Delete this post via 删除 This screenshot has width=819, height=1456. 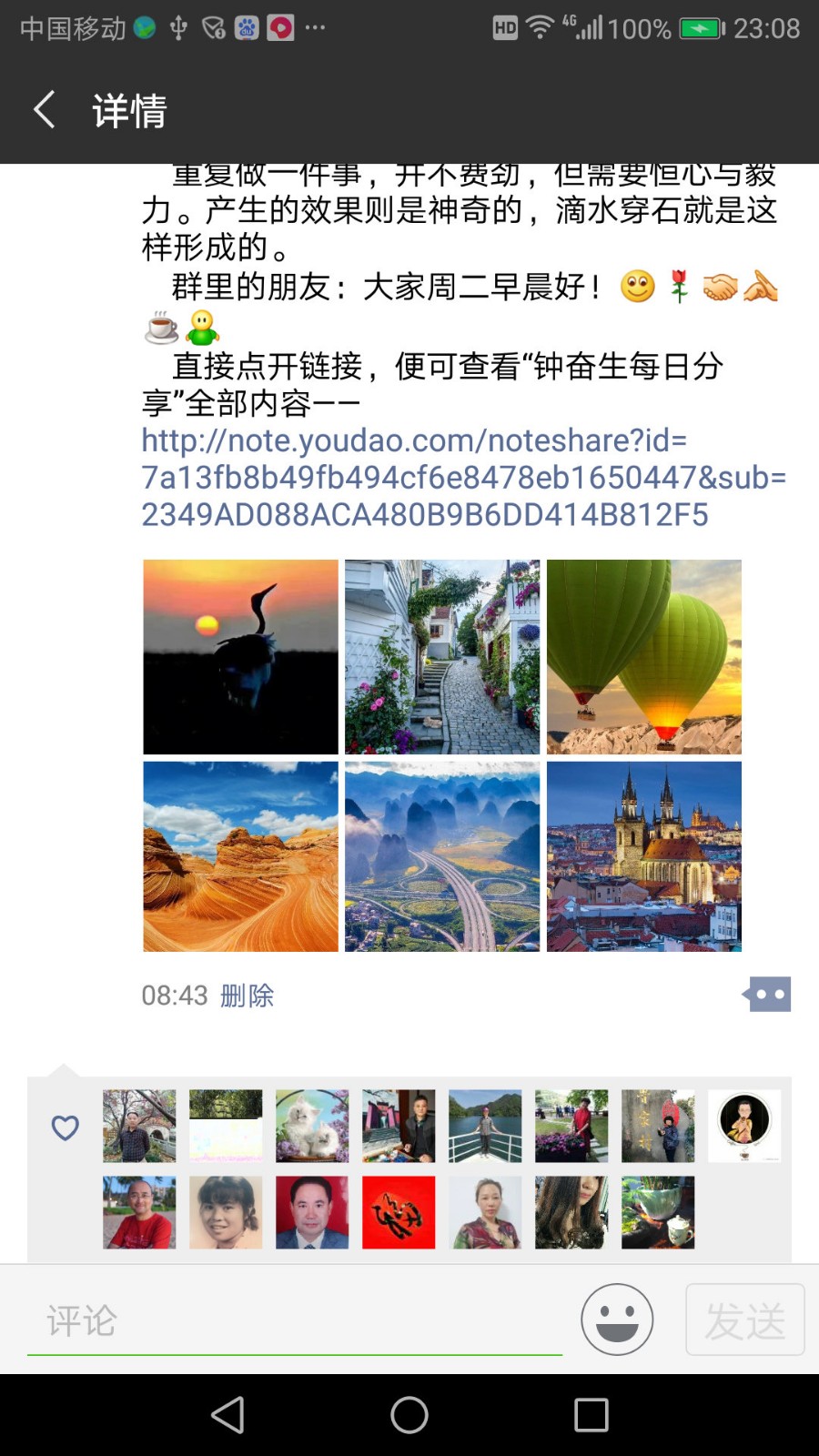pyautogui.click(x=247, y=996)
